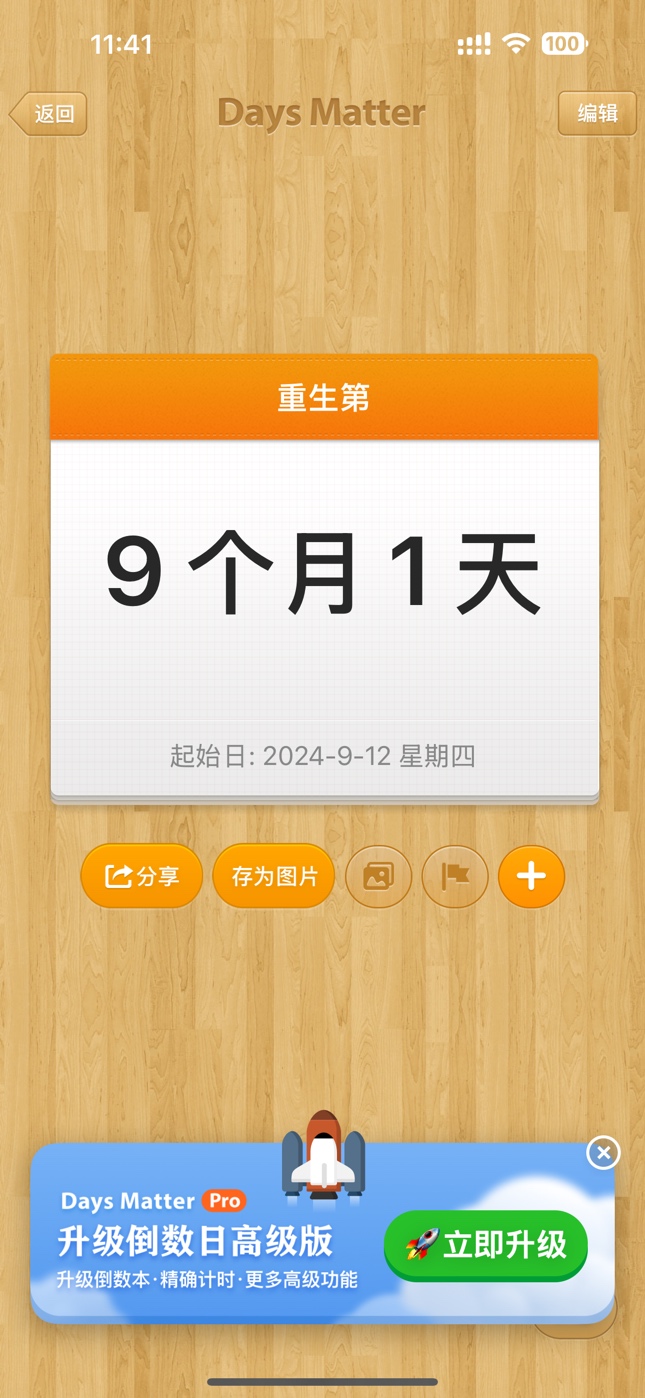Upgrade now via 立即升级

pos(486,1245)
